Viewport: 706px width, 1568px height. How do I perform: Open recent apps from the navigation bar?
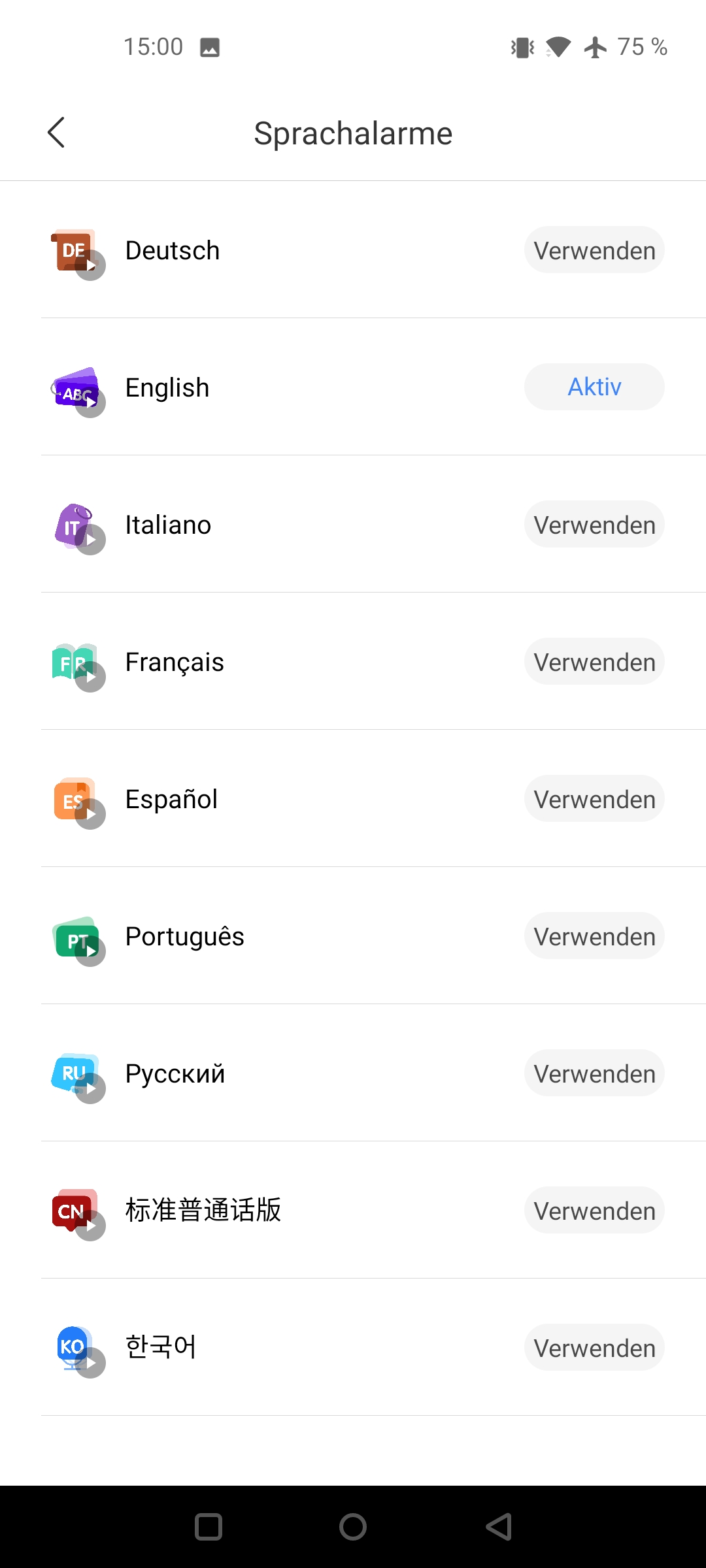point(209,1527)
